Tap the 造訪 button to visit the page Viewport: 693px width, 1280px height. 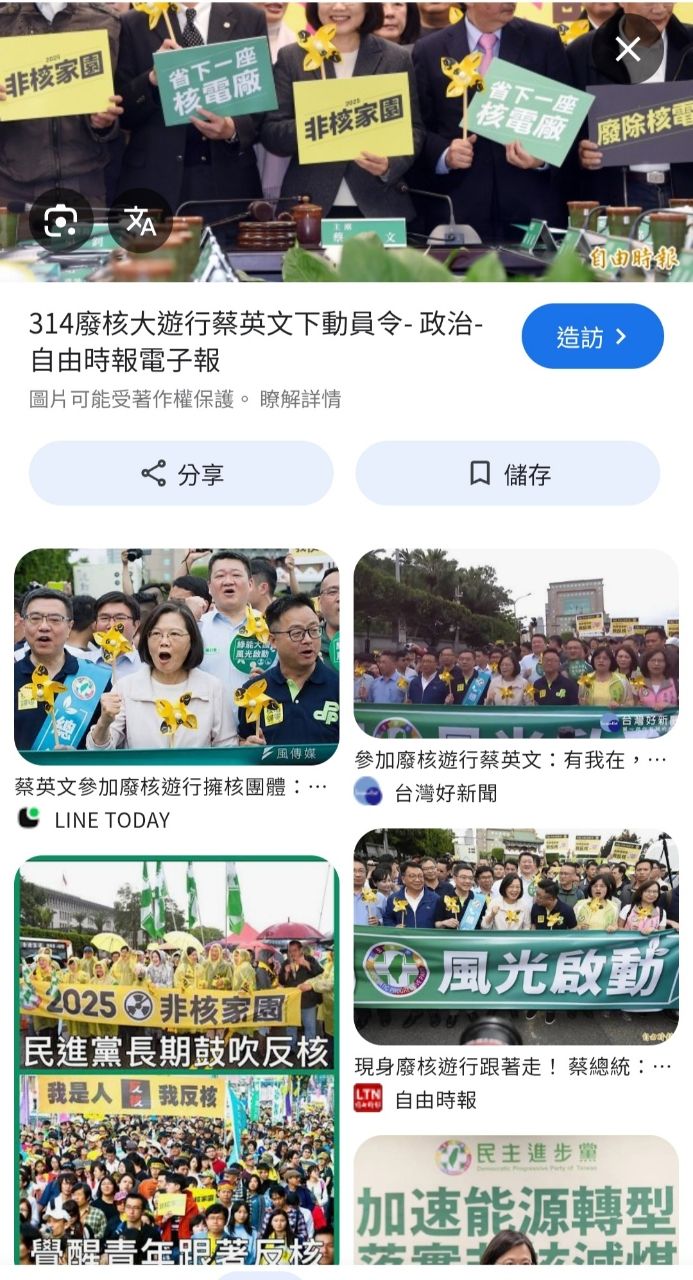coord(592,337)
